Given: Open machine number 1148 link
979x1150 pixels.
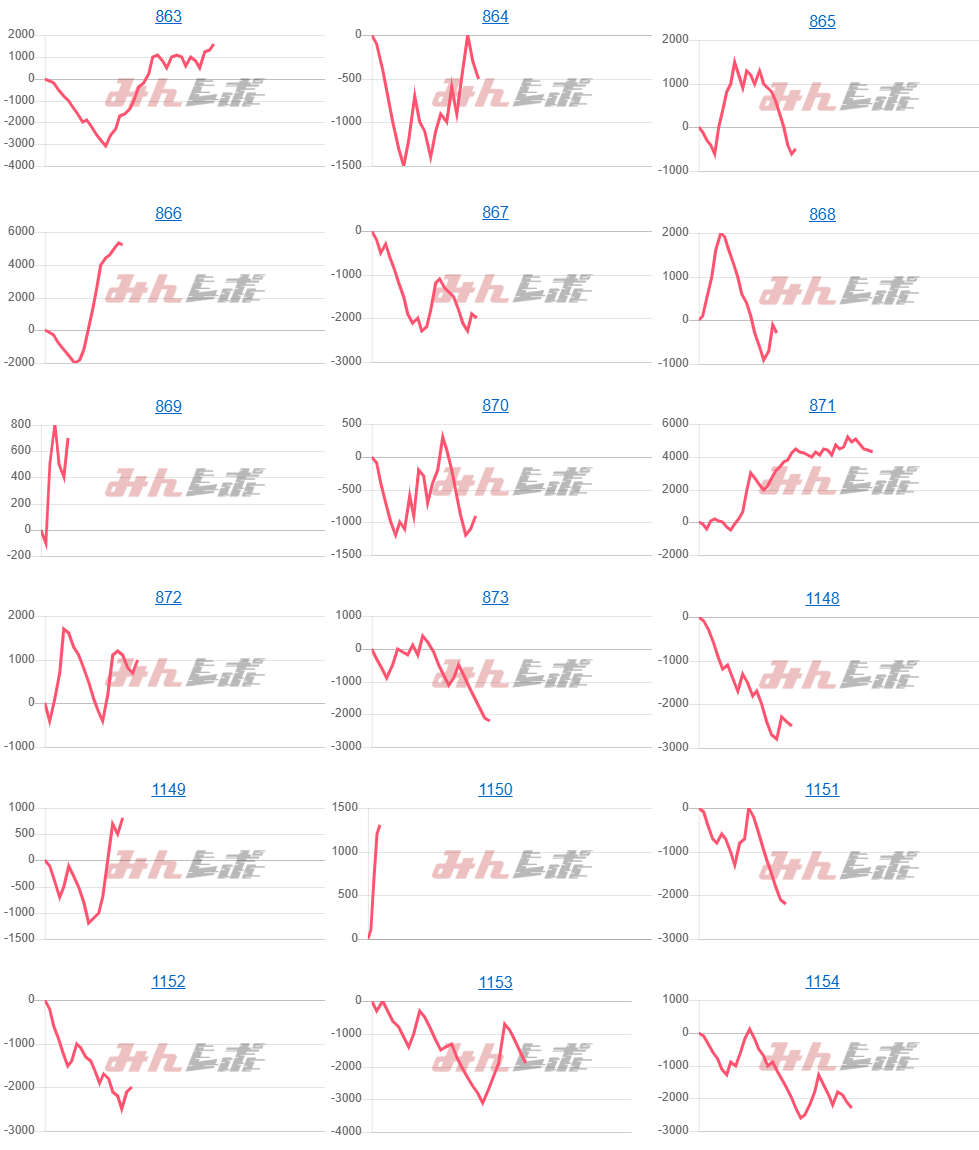Looking at the screenshot, I should pyautogui.click(x=822, y=599).
